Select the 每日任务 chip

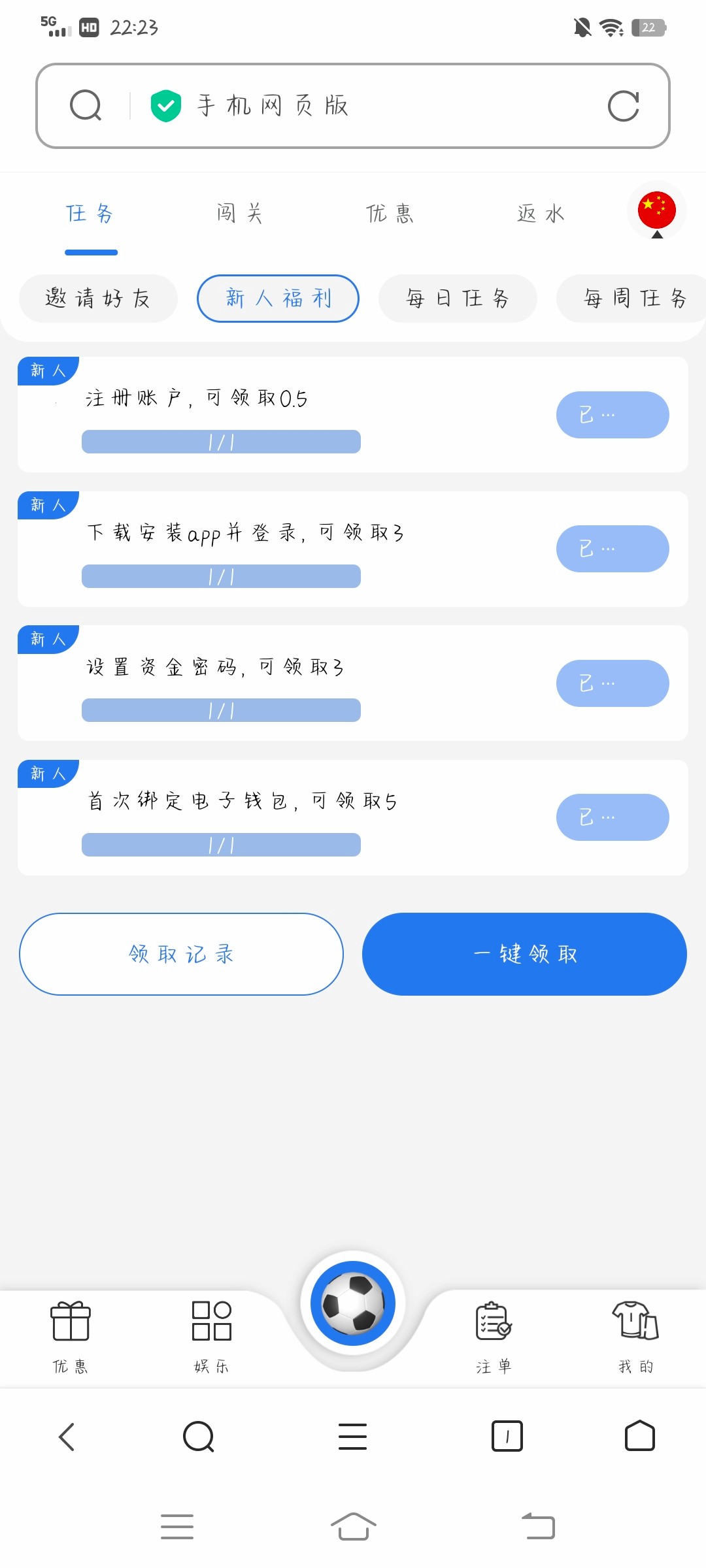point(458,299)
